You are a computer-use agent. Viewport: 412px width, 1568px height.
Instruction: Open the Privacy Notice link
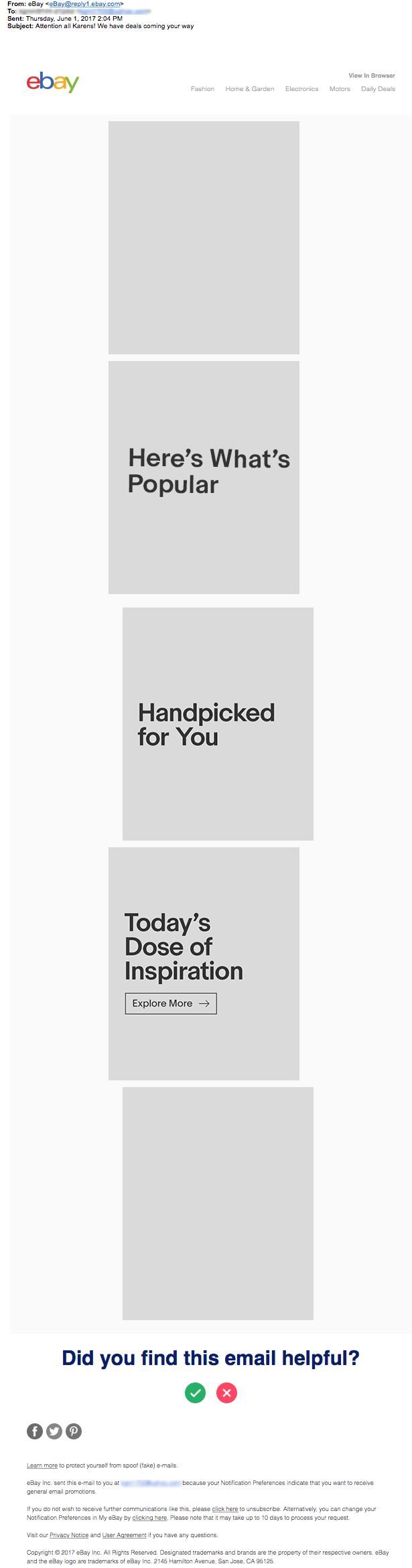69,1535
